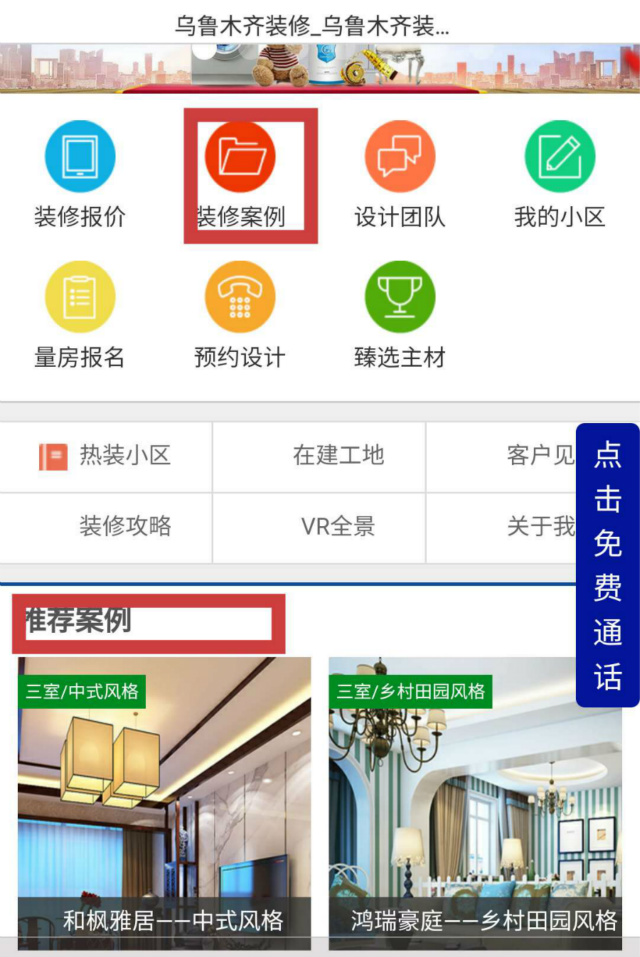Open 装修案例 case gallery
The width and height of the screenshot is (640, 957).
pyautogui.click(x=240, y=175)
